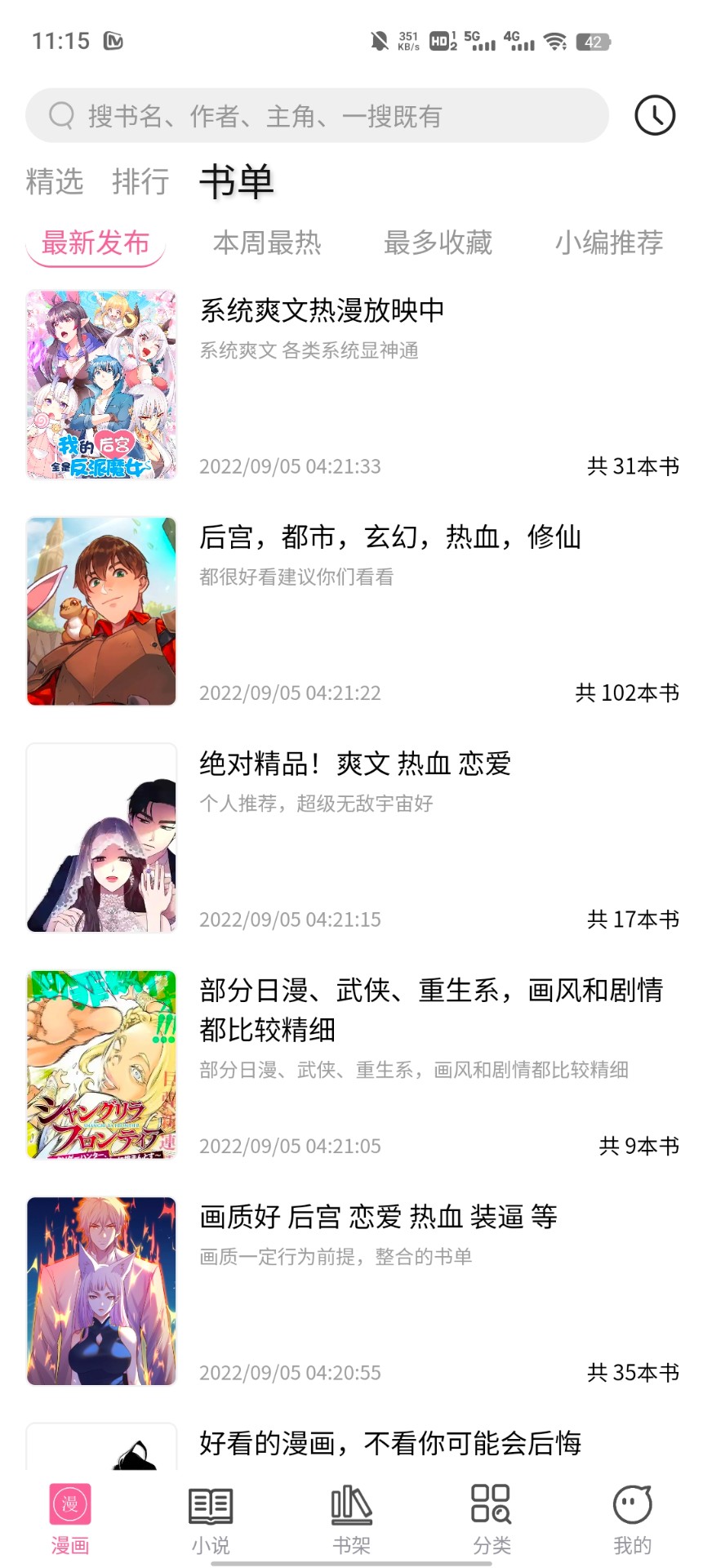This screenshot has width=703, height=1568.
Task: Open the 部分日漫、武侠、重生系 book list
Action: (352, 1064)
